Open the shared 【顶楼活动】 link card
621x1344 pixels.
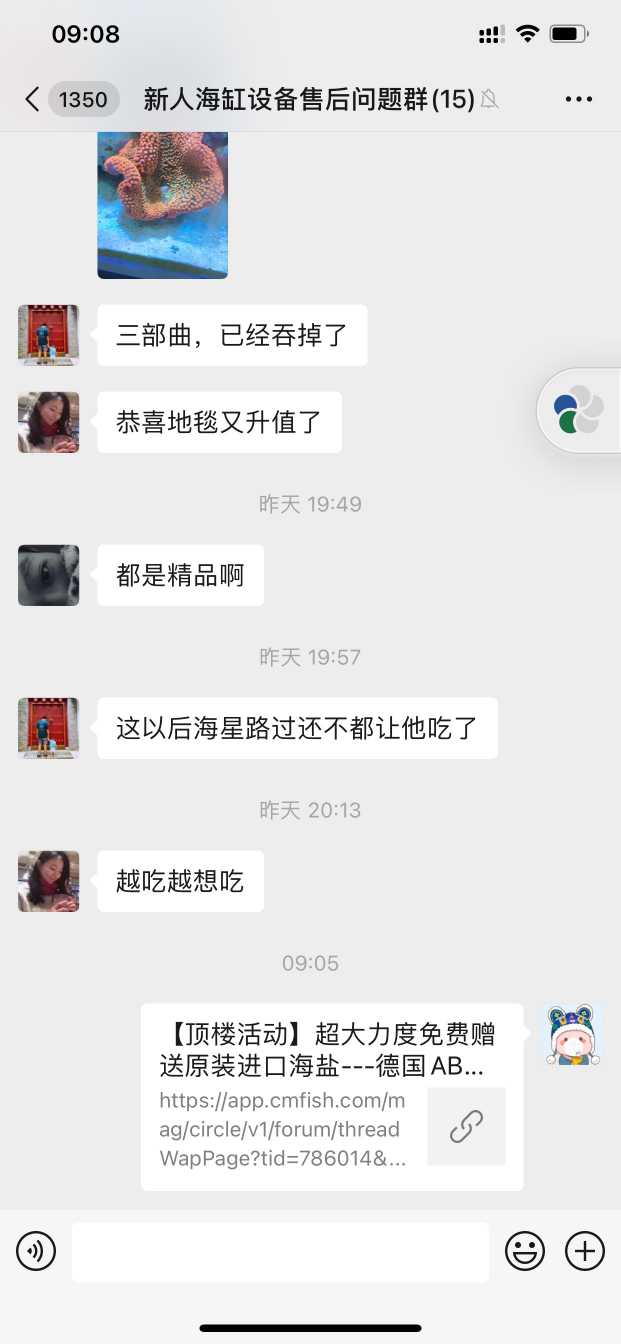(331, 1096)
